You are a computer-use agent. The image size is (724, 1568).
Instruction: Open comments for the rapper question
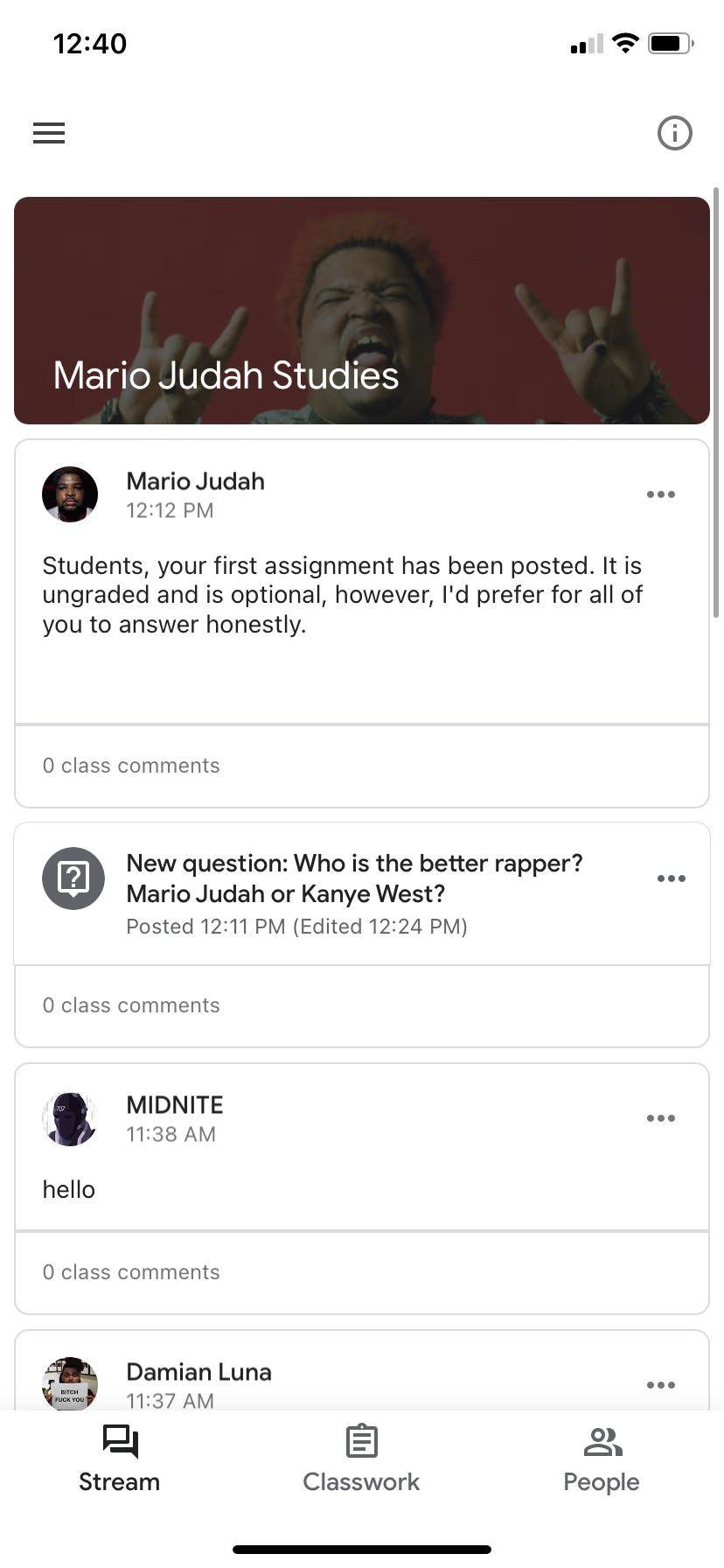pyautogui.click(x=131, y=1005)
